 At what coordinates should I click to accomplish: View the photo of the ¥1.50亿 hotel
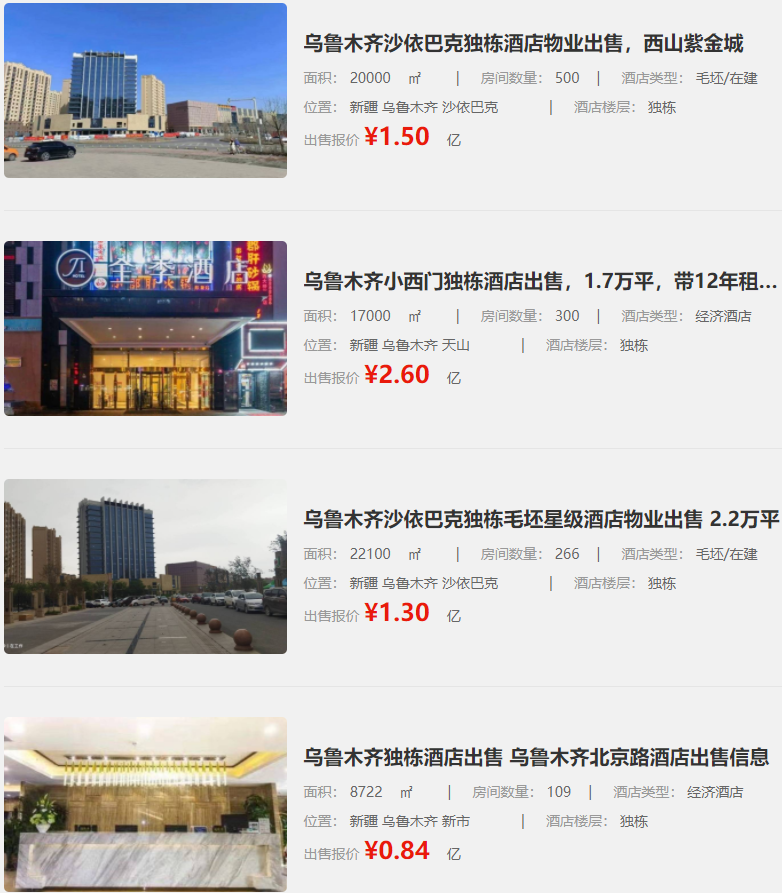145,90
